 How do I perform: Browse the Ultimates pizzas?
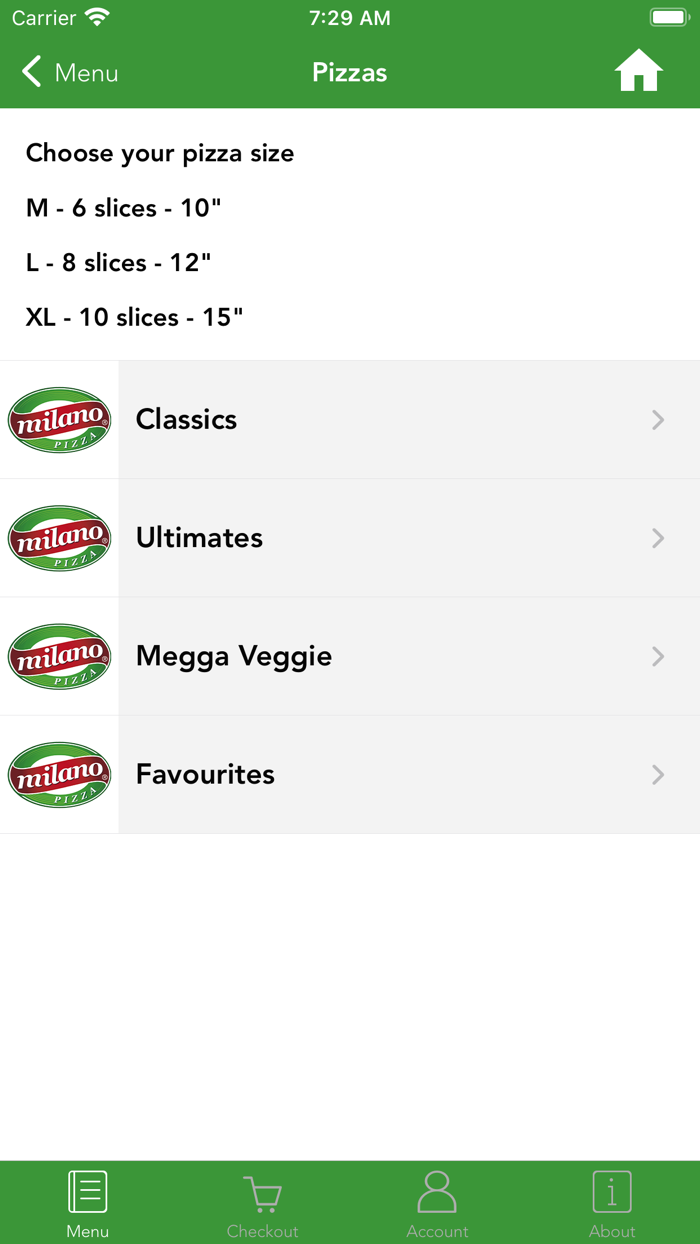click(x=350, y=538)
